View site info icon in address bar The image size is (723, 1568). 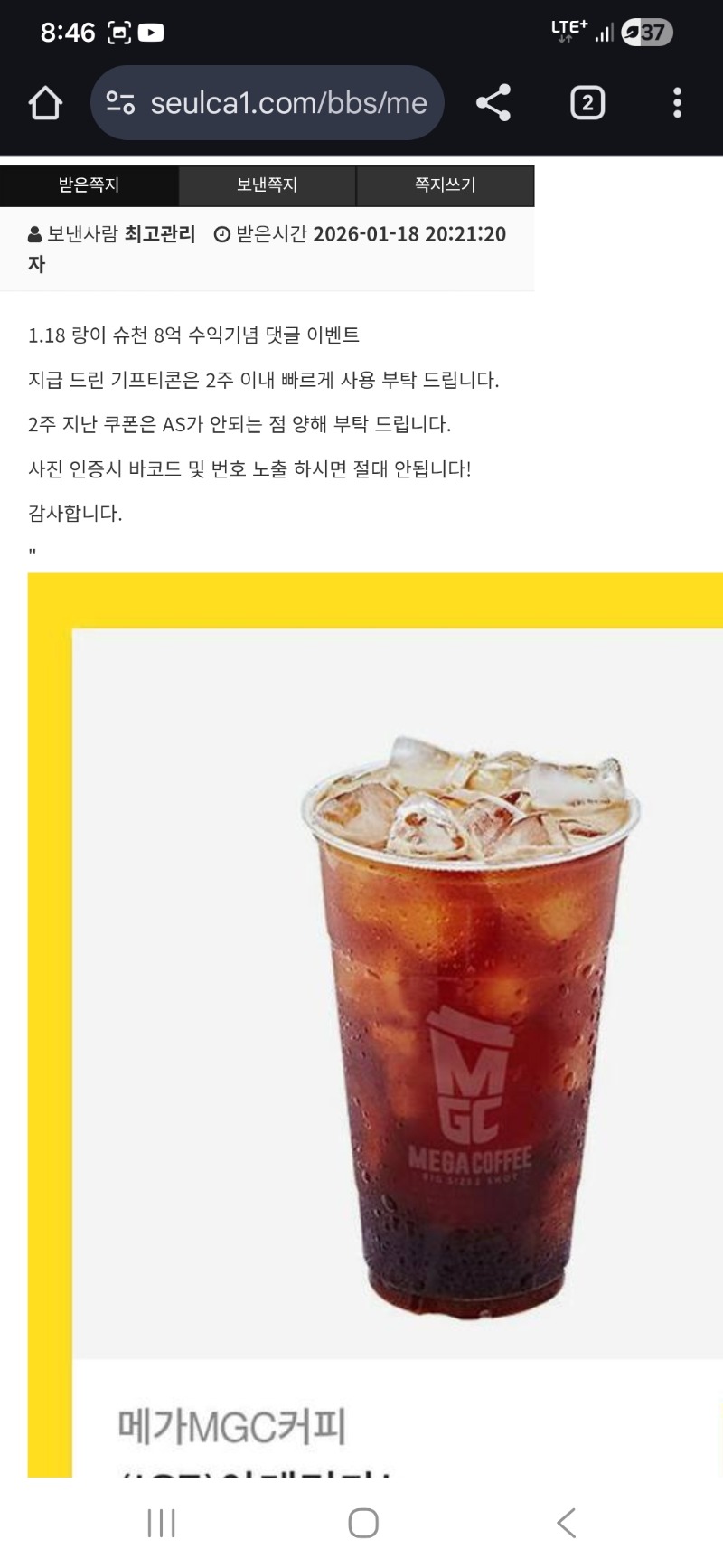[120, 103]
